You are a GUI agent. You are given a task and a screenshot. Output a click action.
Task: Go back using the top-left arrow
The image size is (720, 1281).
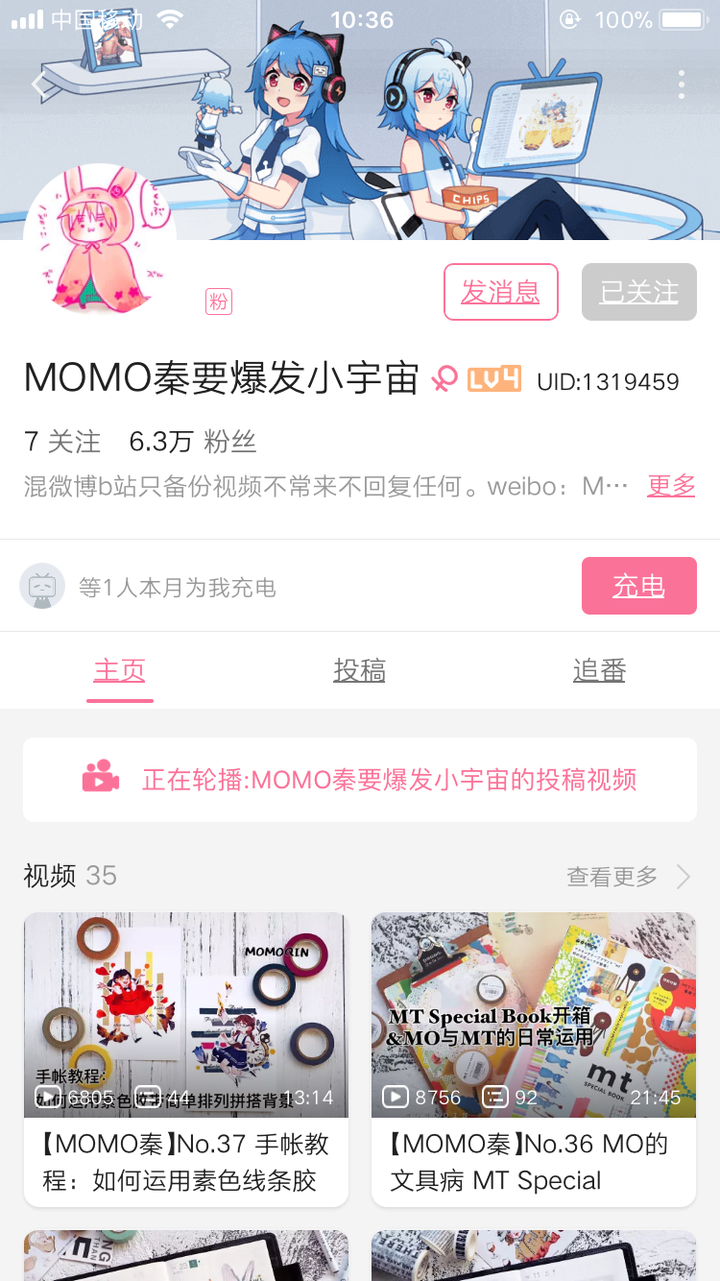pyautogui.click(x=38, y=84)
